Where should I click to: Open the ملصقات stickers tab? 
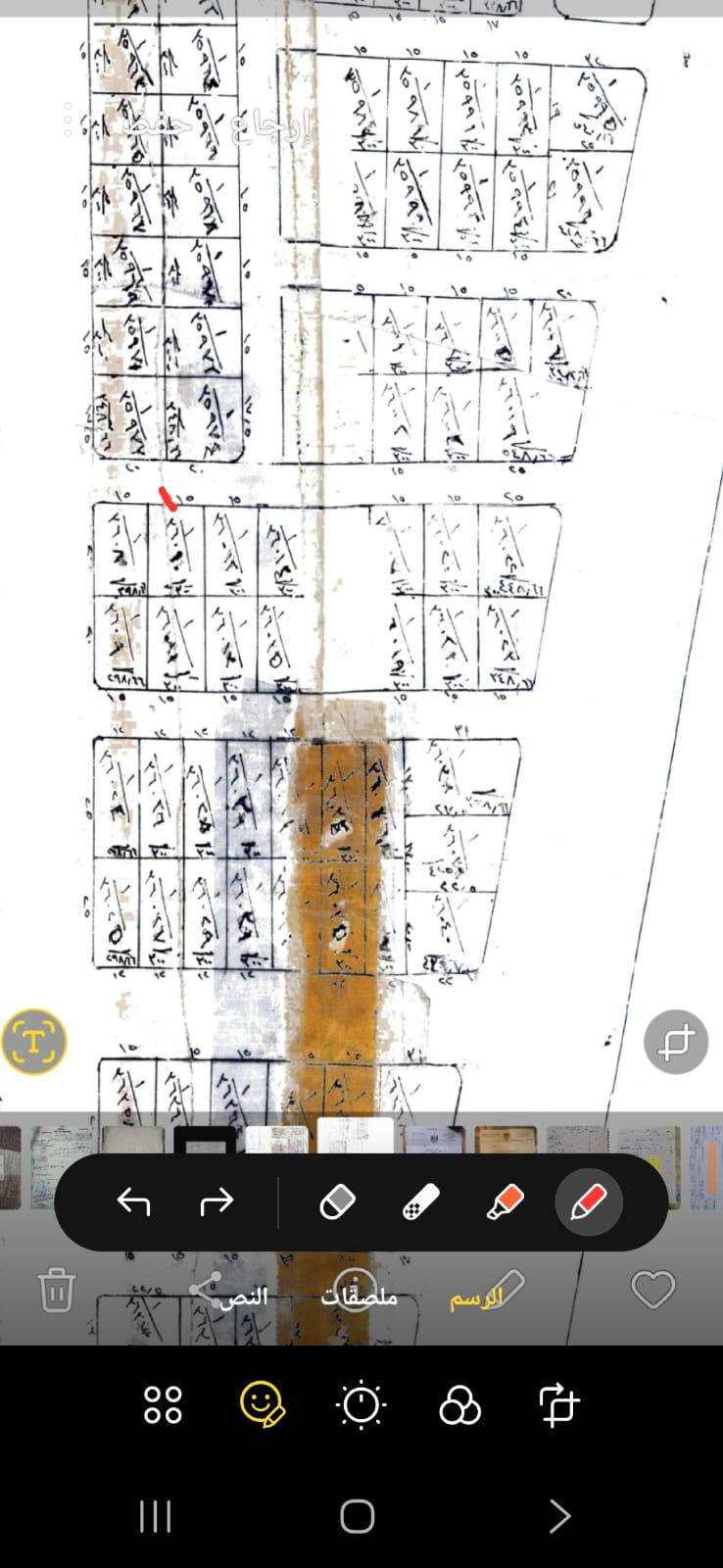(360, 1298)
